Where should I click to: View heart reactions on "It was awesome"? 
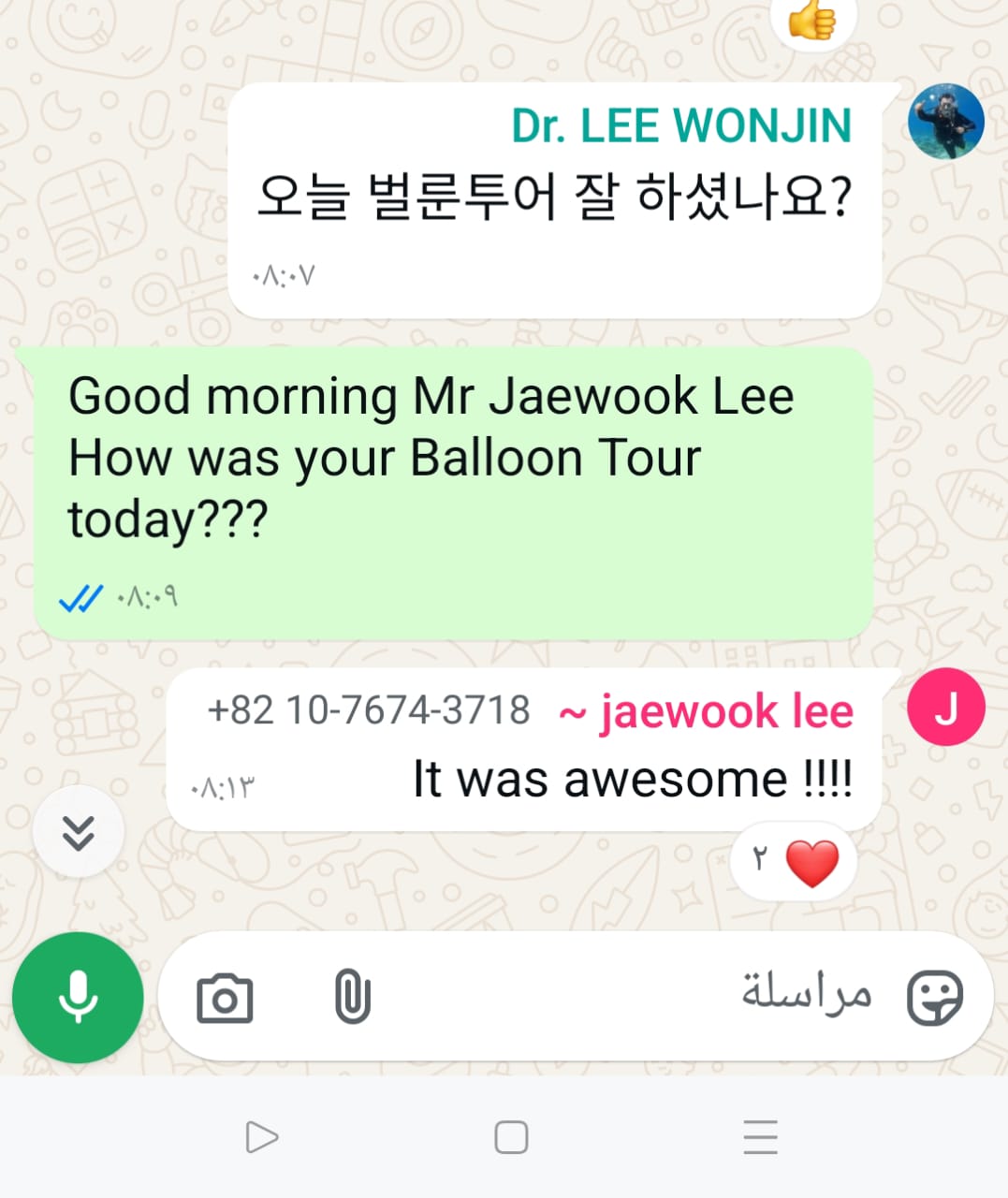(x=794, y=862)
